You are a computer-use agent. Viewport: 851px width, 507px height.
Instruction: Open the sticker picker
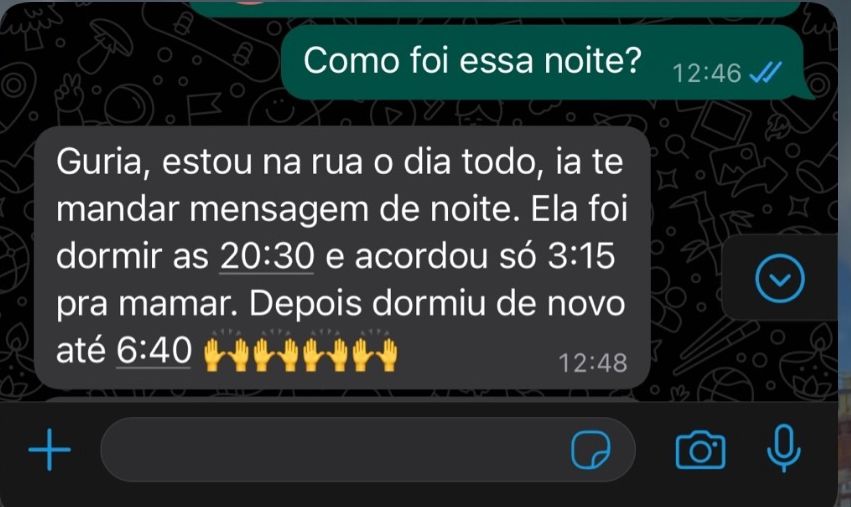[591, 451]
